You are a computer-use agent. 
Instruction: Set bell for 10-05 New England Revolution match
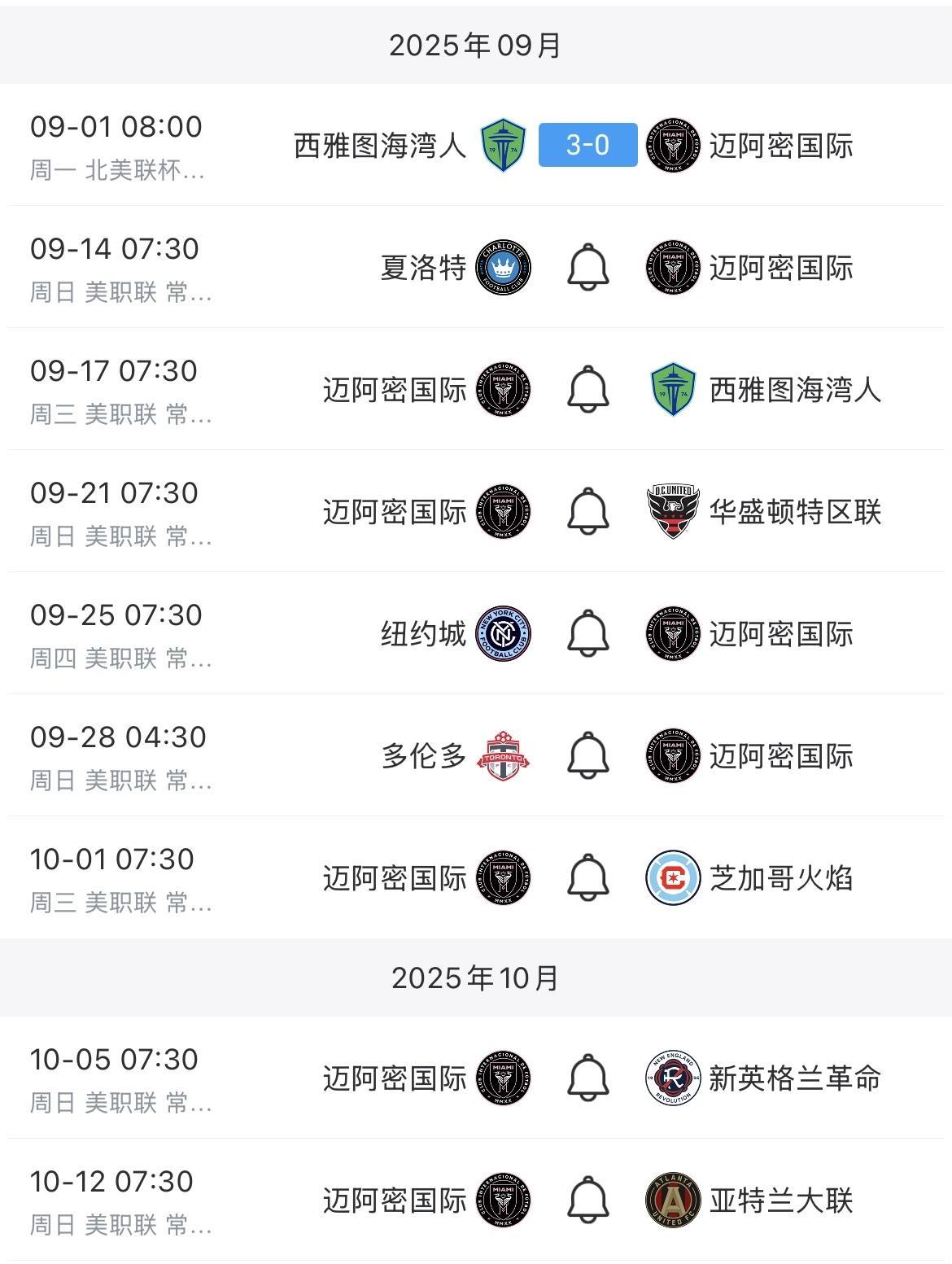tap(587, 1078)
